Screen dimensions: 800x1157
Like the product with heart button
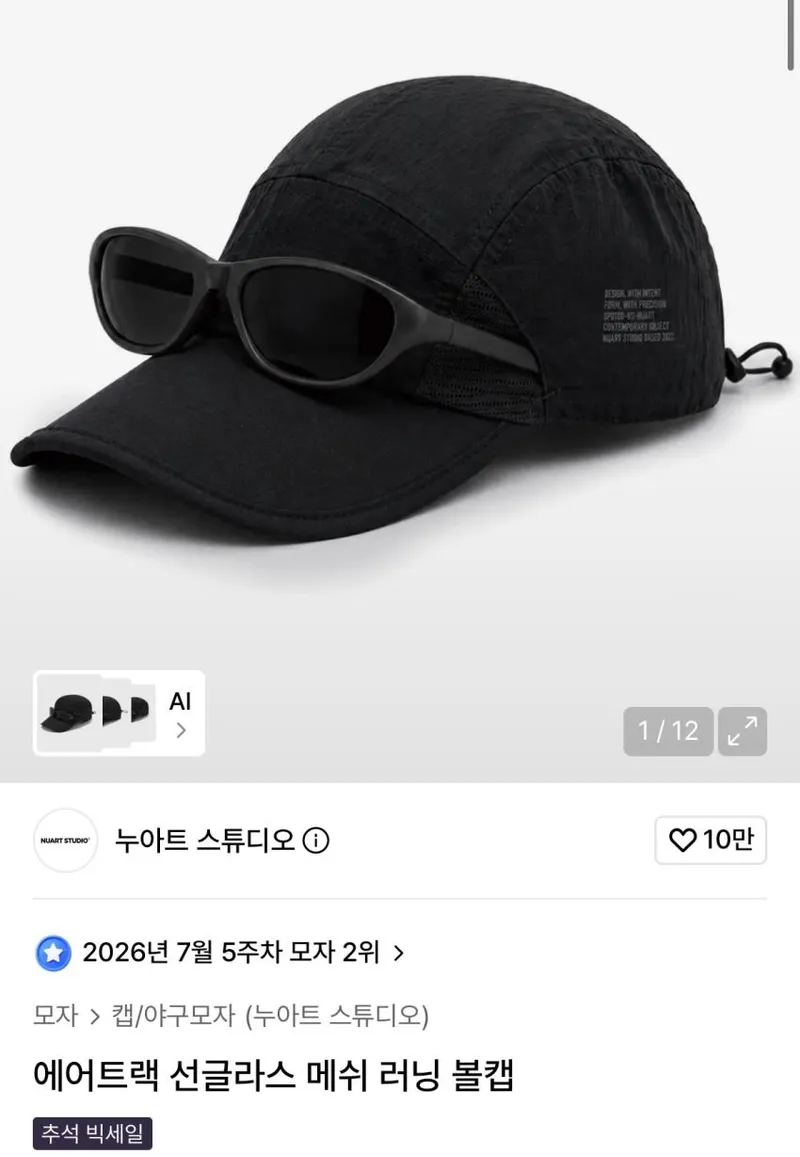pos(710,840)
